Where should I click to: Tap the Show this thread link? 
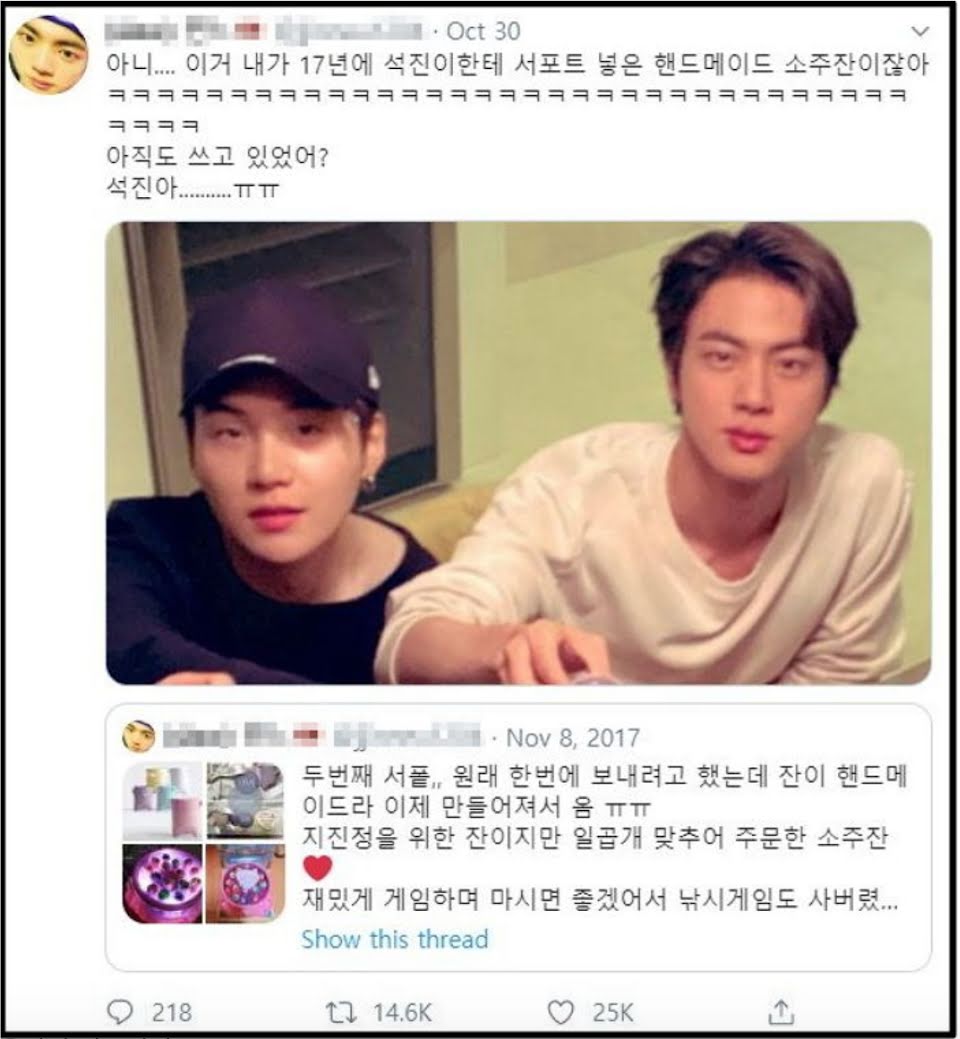(395, 939)
